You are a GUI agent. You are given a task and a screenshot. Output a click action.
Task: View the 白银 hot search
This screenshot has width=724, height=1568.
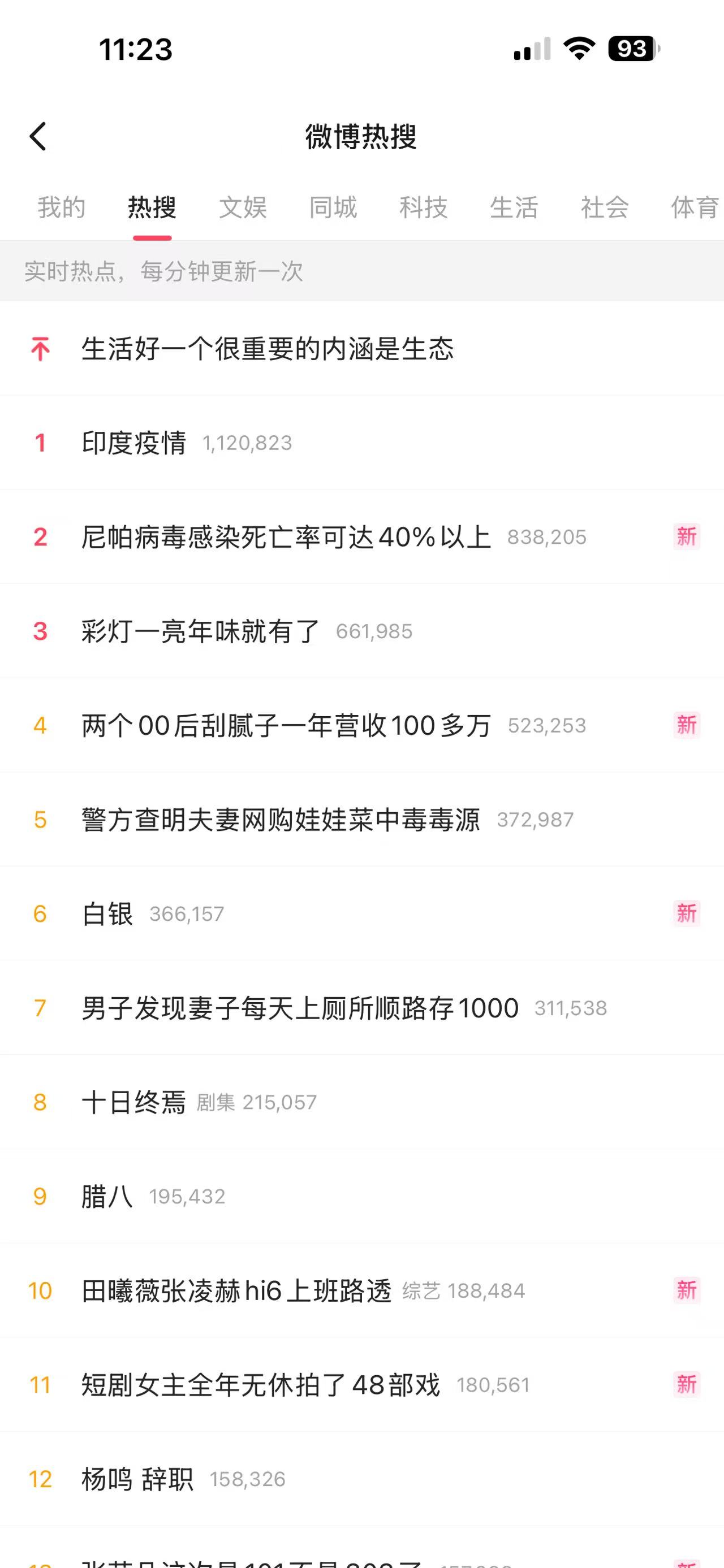108,914
